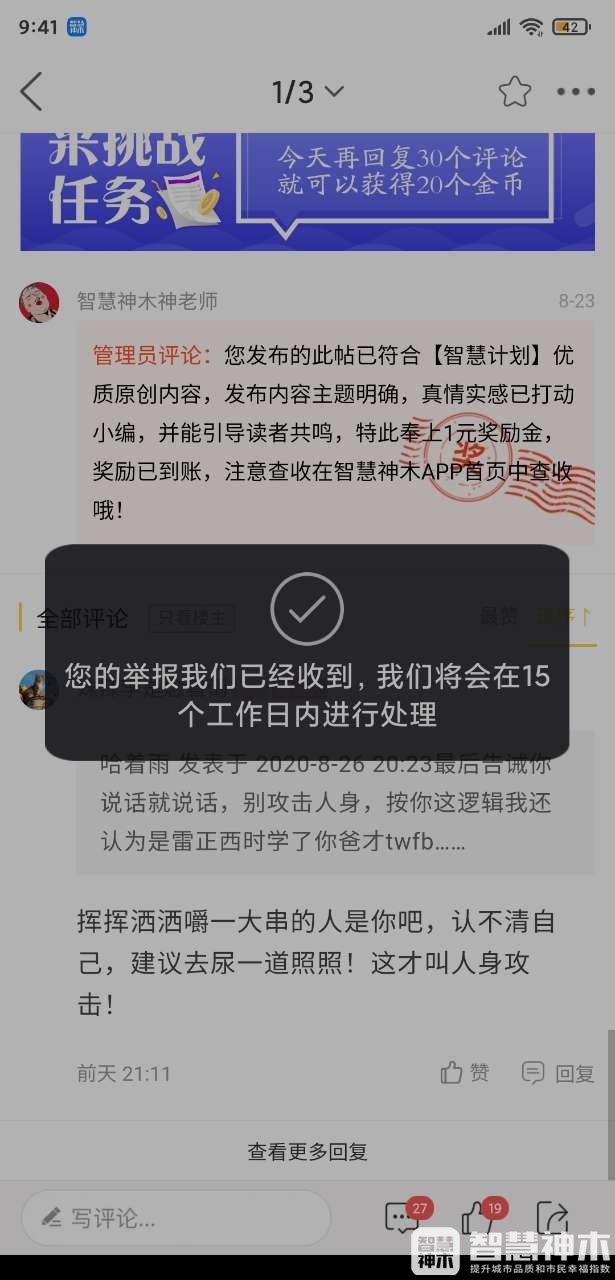This screenshot has width=615, height=1280.
Task: Sort comments by 最赞
Action: (499, 616)
